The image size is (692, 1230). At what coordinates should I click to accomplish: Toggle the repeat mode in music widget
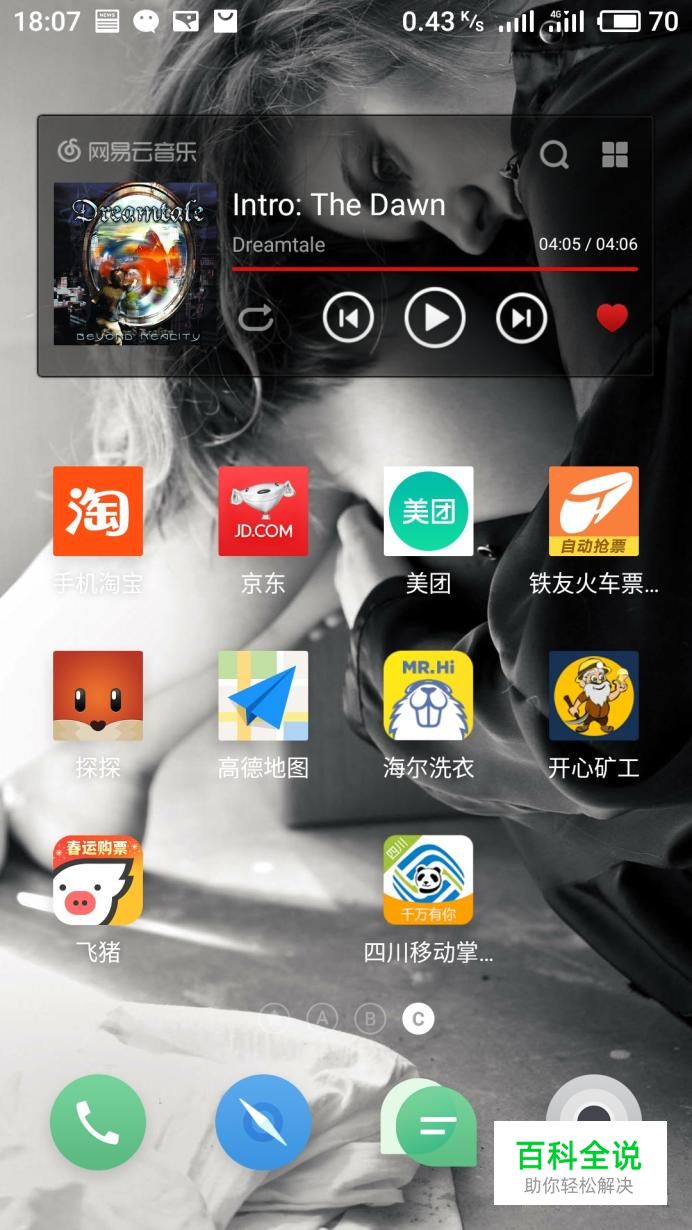coord(256,318)
